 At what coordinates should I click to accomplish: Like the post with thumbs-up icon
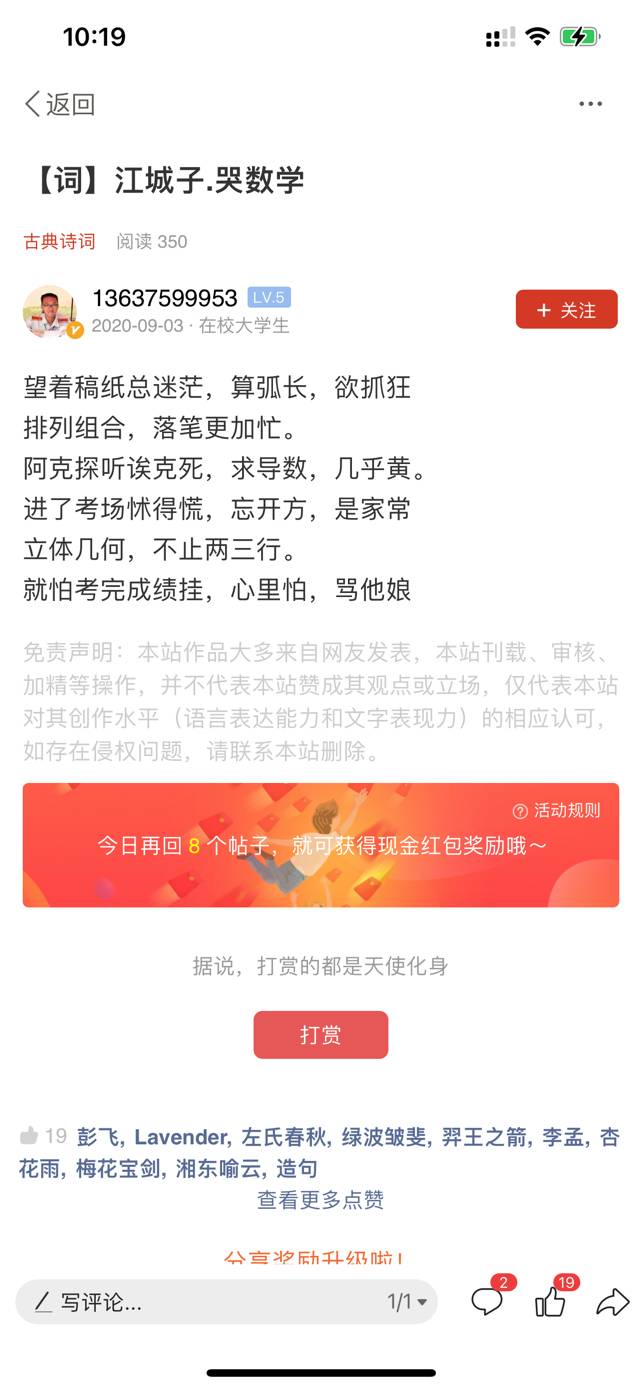tap(551, 1302)
